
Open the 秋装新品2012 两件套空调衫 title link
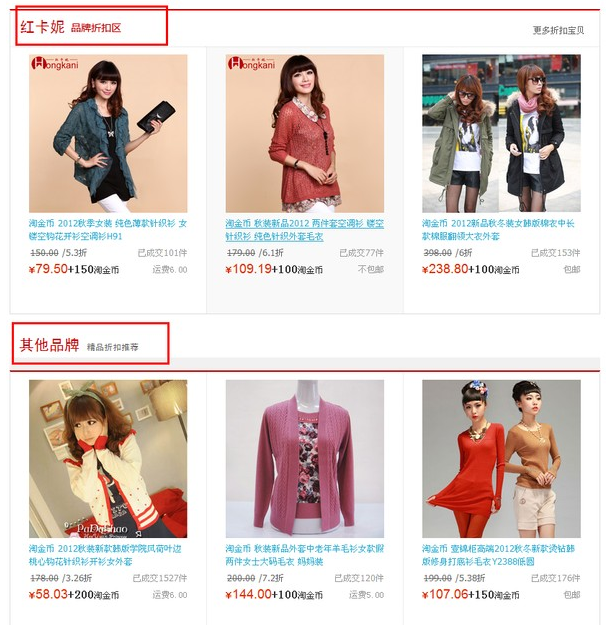(x=304, y=230)
